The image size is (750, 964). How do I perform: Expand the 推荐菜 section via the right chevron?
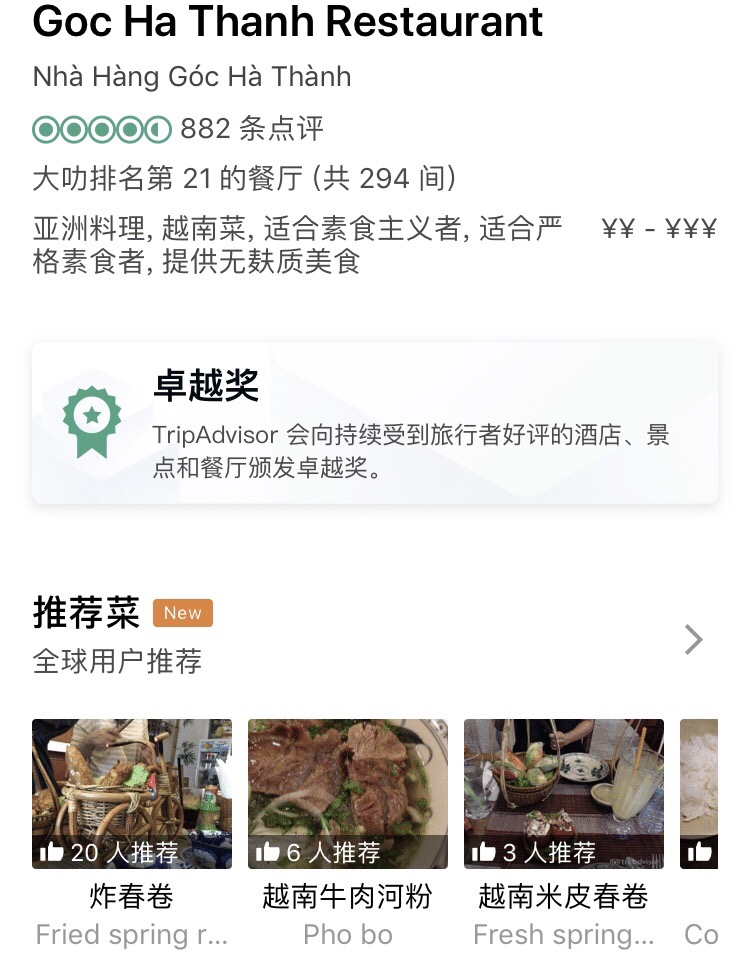692,639
